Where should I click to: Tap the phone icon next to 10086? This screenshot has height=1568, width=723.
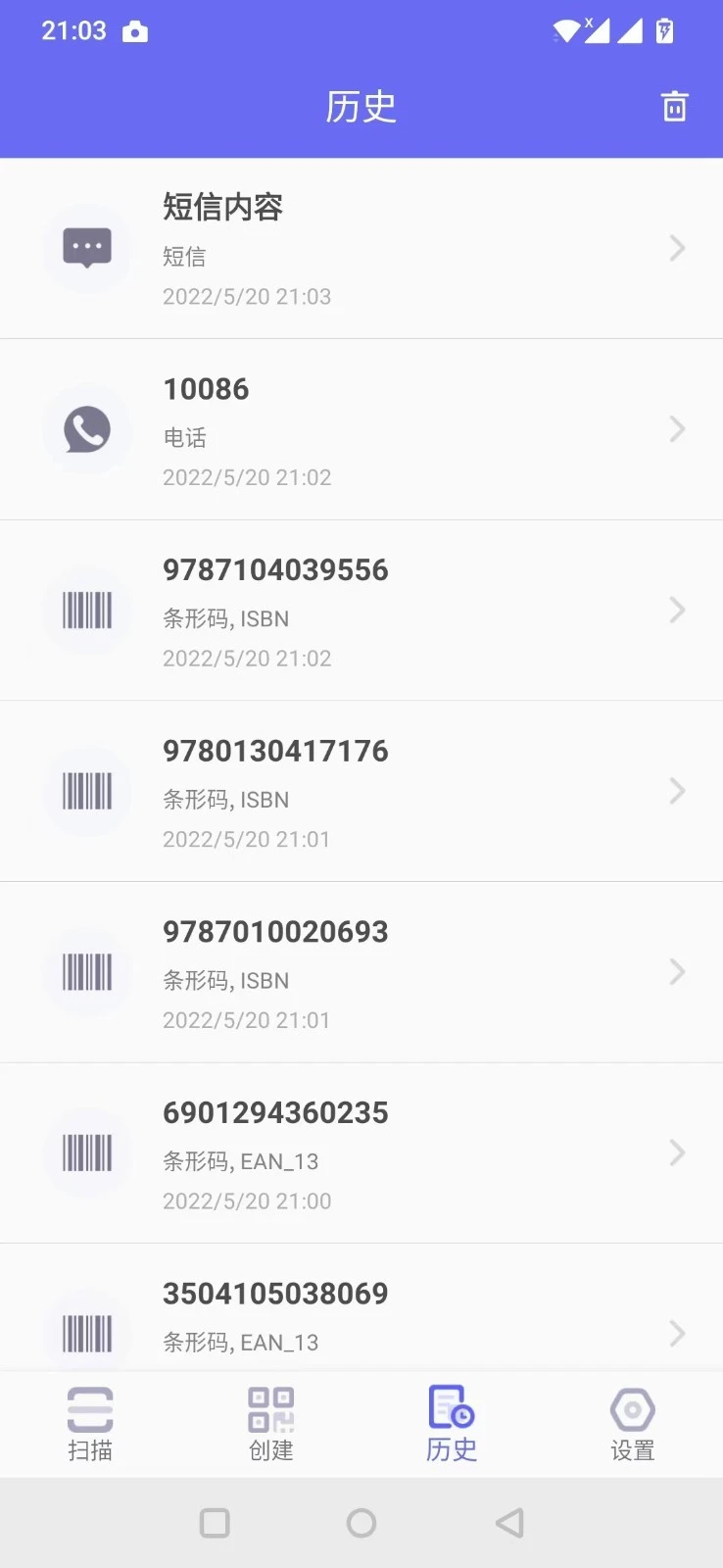pyautogui.click(x=87, y=428)
